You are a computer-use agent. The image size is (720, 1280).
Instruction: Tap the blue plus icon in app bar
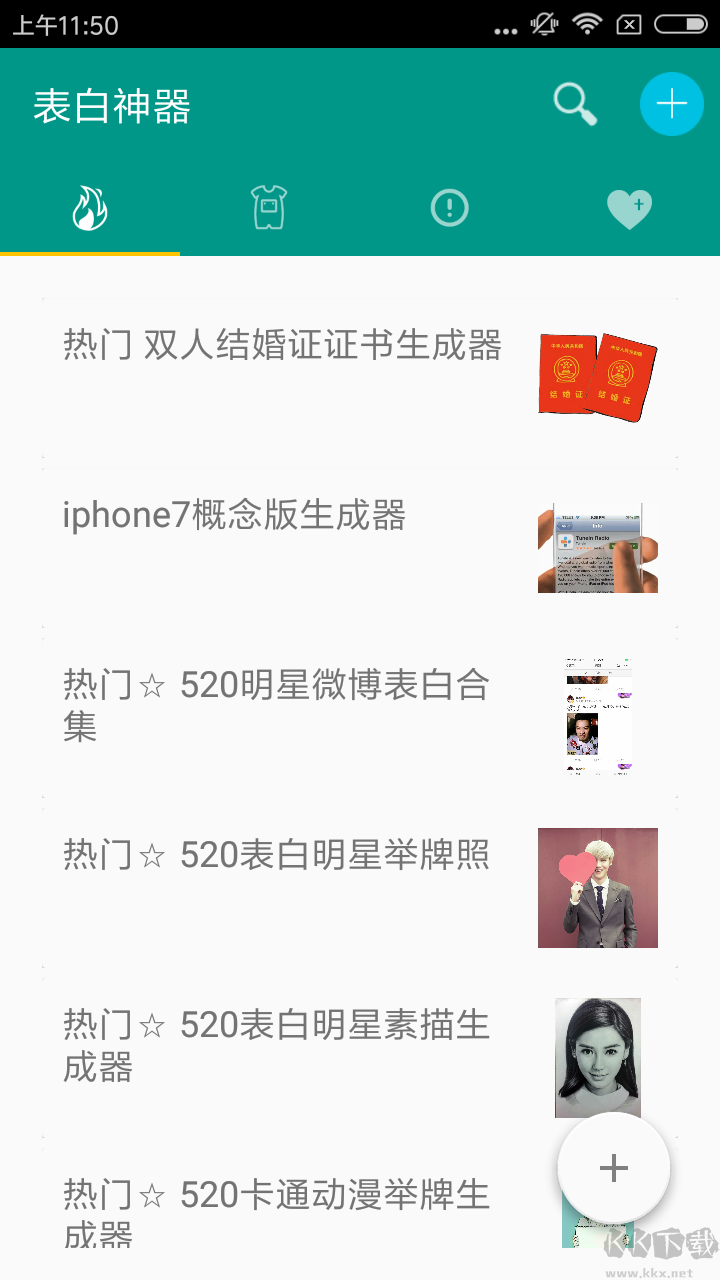coord(671,104)
